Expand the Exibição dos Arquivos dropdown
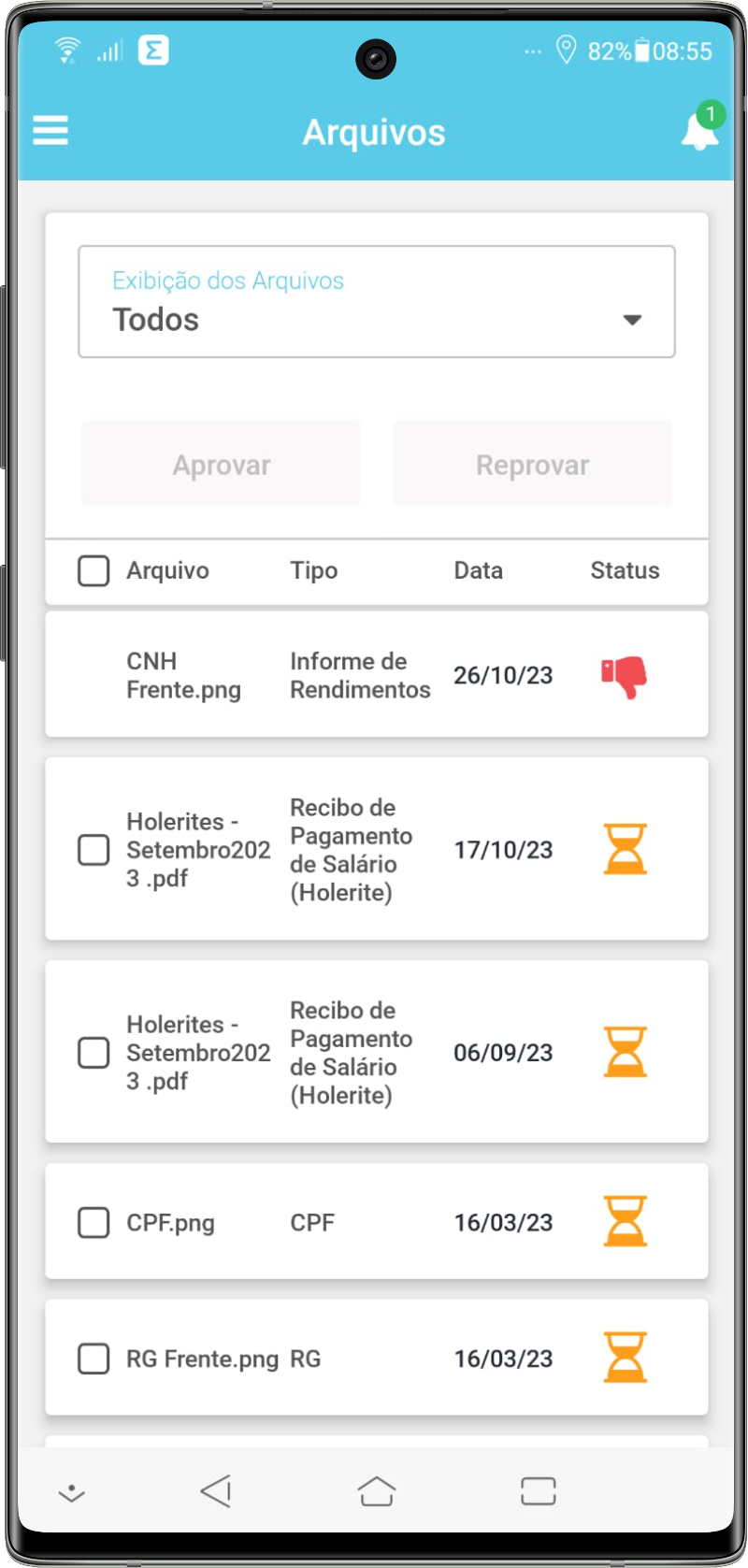The width and height of the screenshot is (748, 1568). (x=377, y=302)
